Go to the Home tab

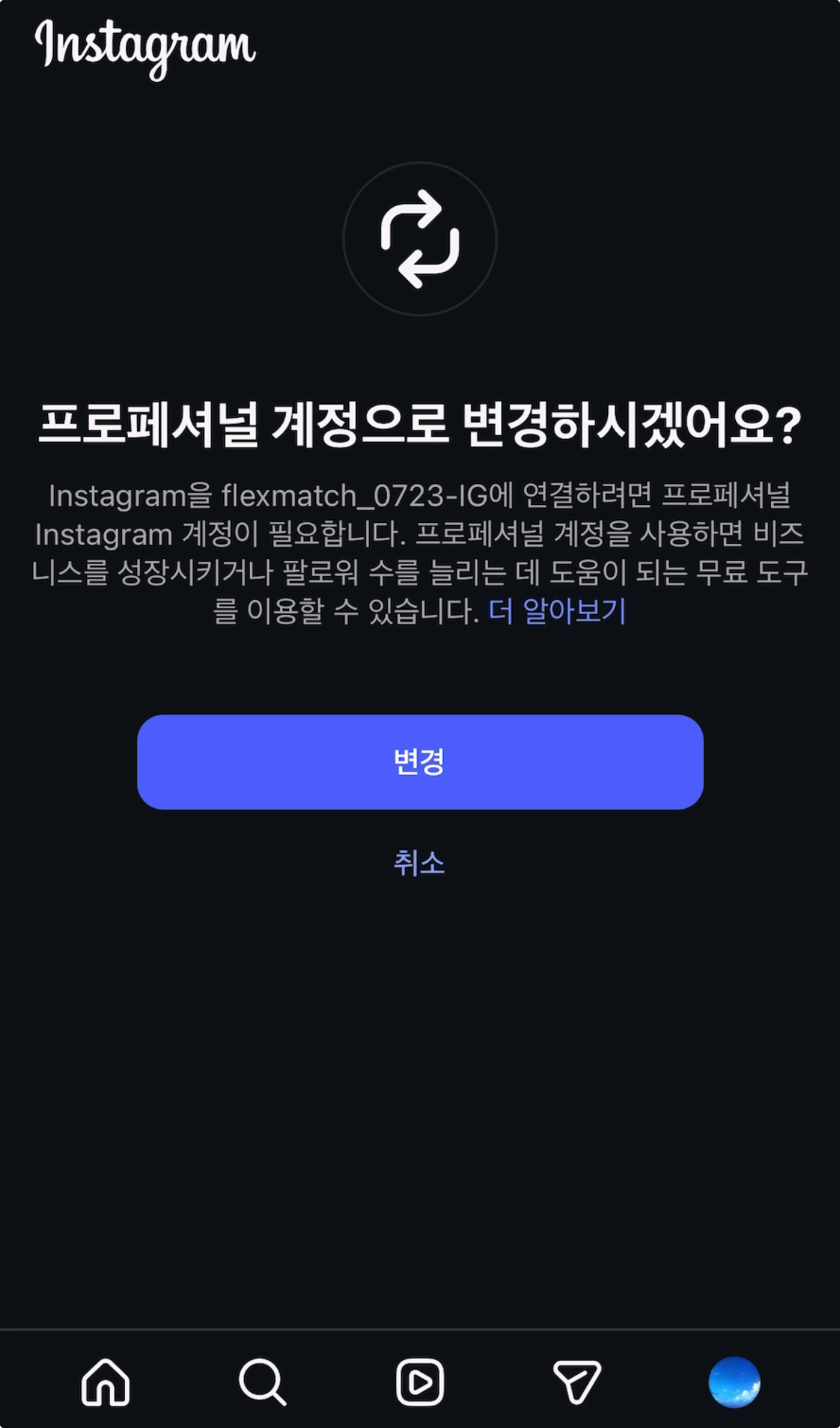click(106, 1381)
